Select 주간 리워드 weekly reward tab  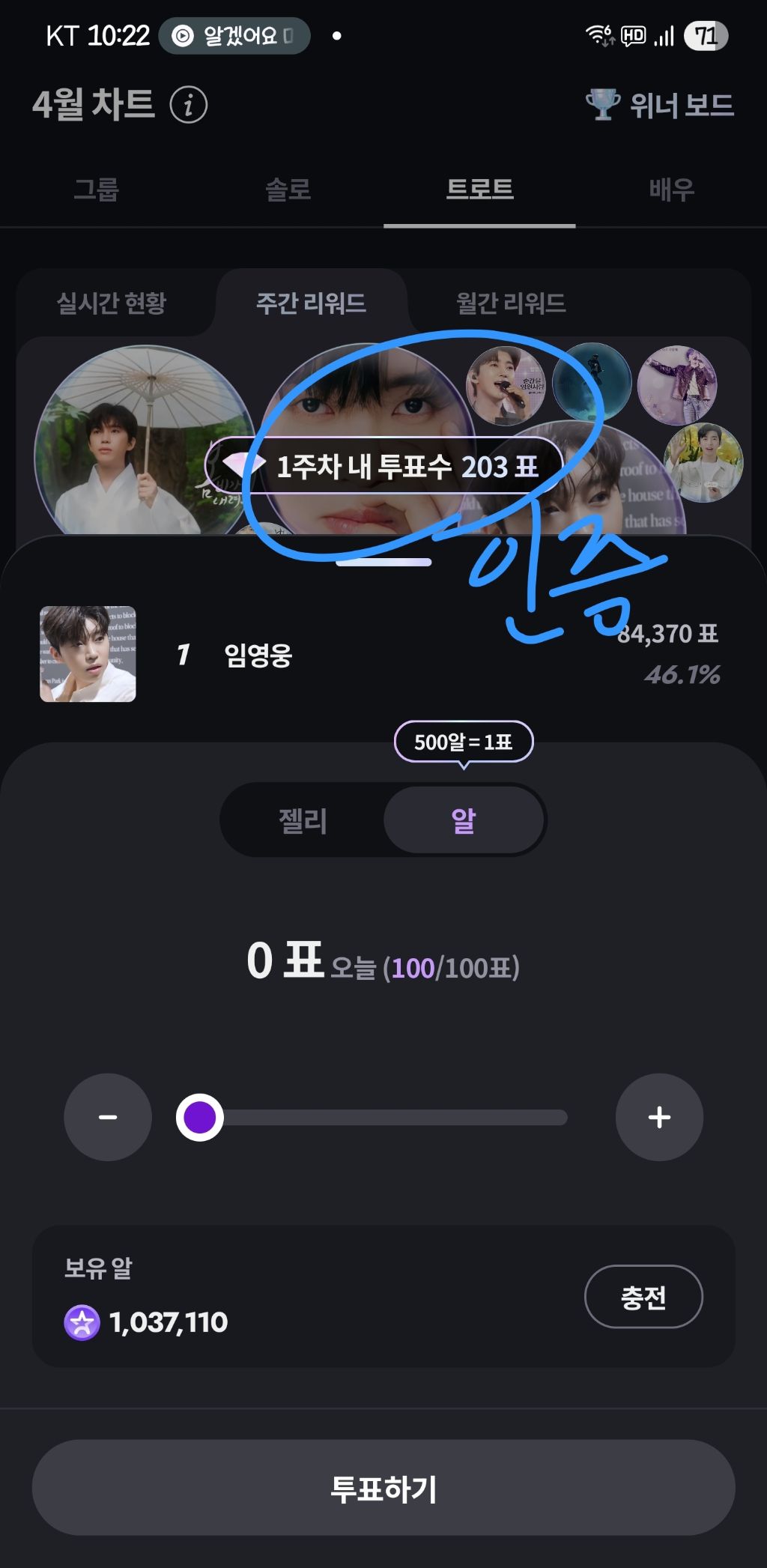311,303
